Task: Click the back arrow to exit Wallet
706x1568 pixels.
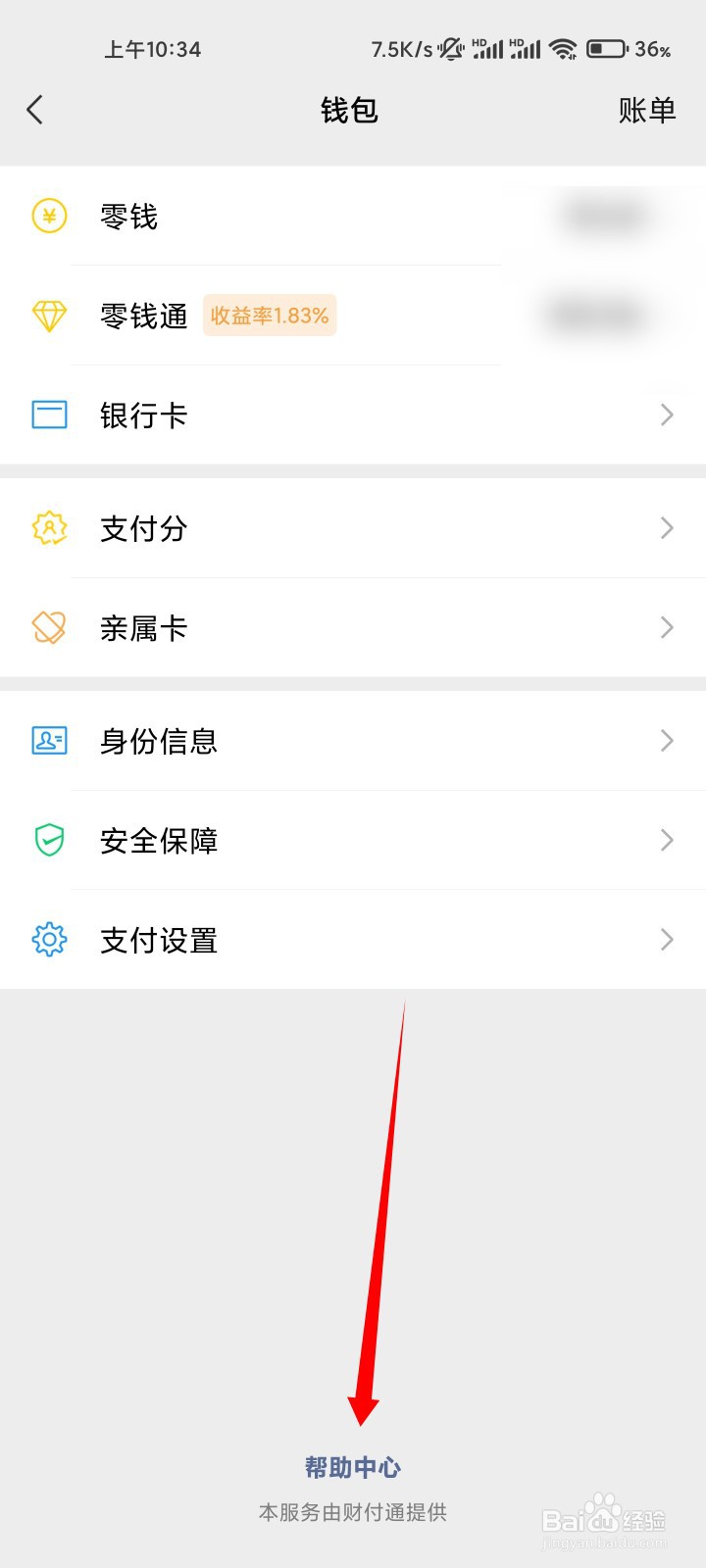Action: click(35, 110)
